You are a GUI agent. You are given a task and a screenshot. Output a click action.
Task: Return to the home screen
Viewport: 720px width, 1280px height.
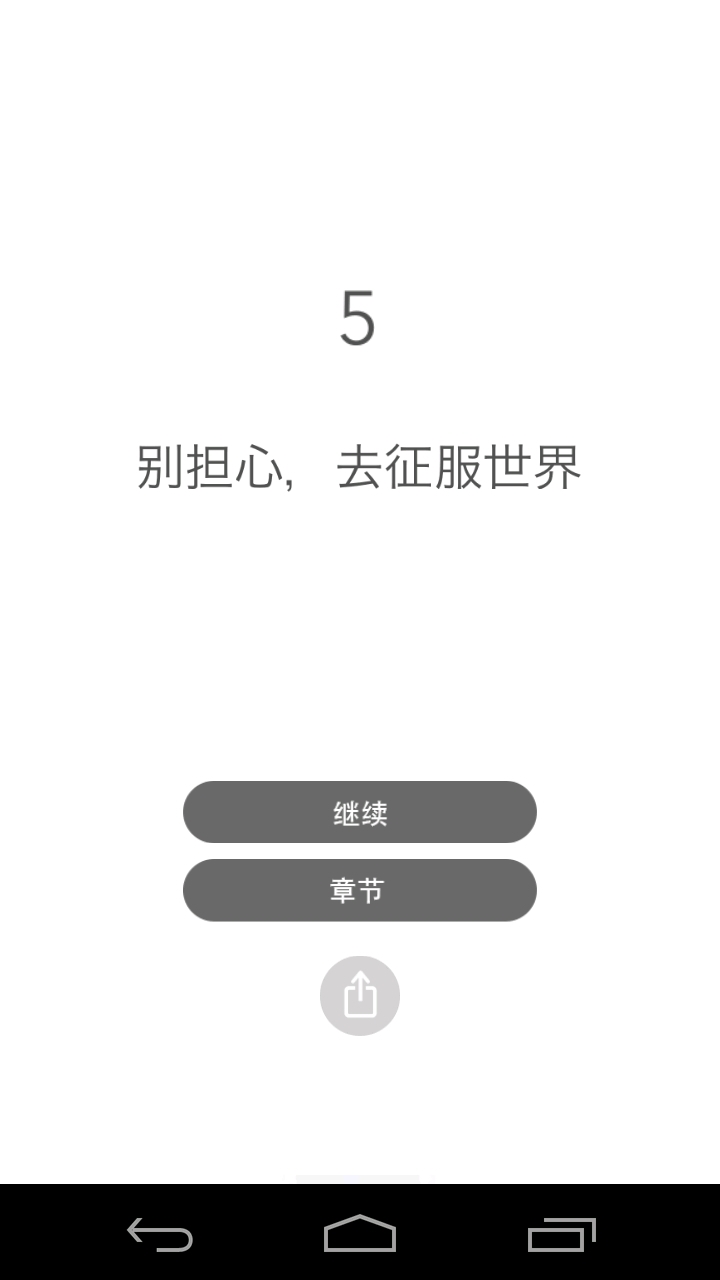[x=360, y=1234]
